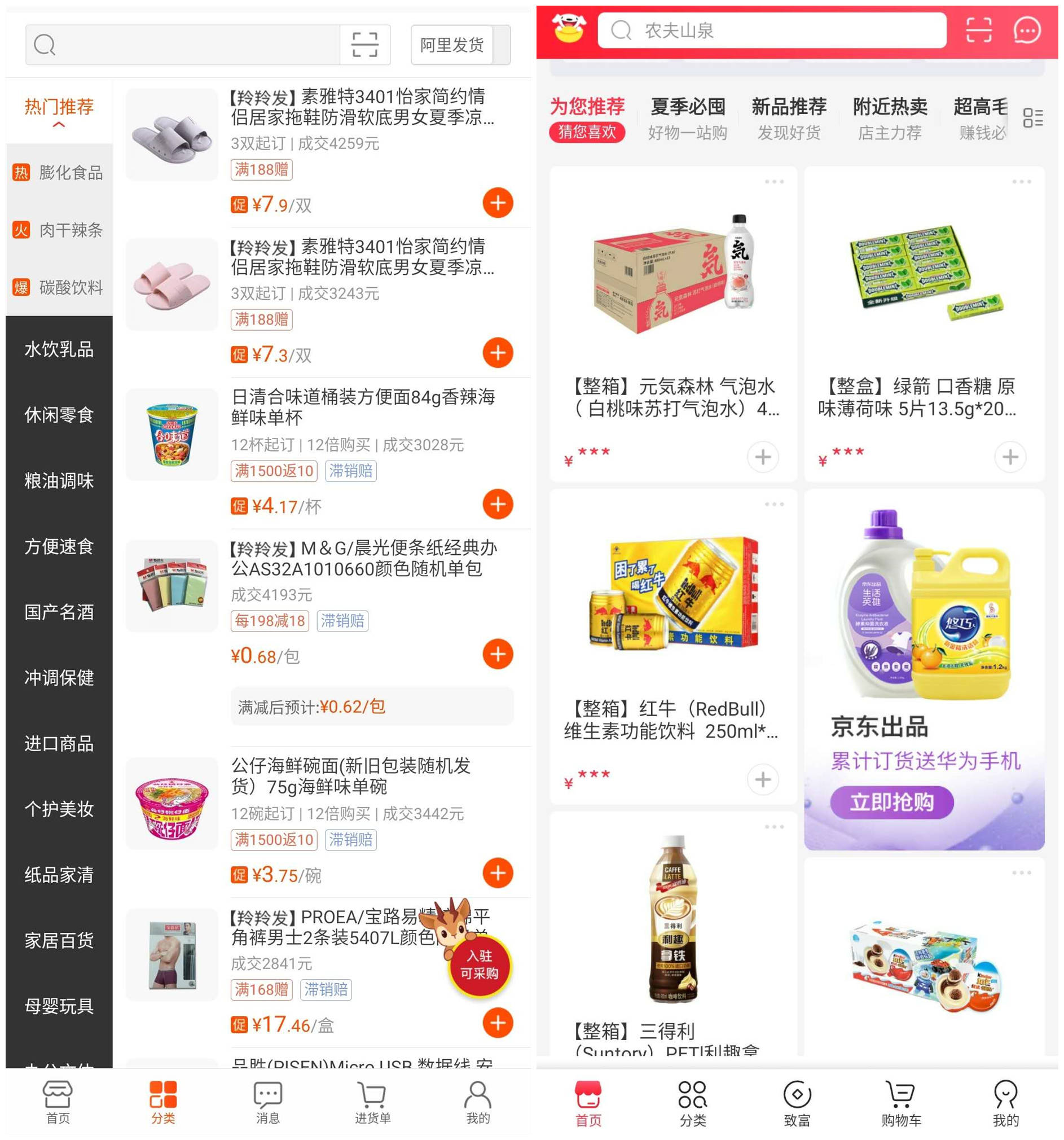The width and height of the screenshot is (1064, 1140).
Task: Tap the JD mascot logo icon
Action: (568, 30)
